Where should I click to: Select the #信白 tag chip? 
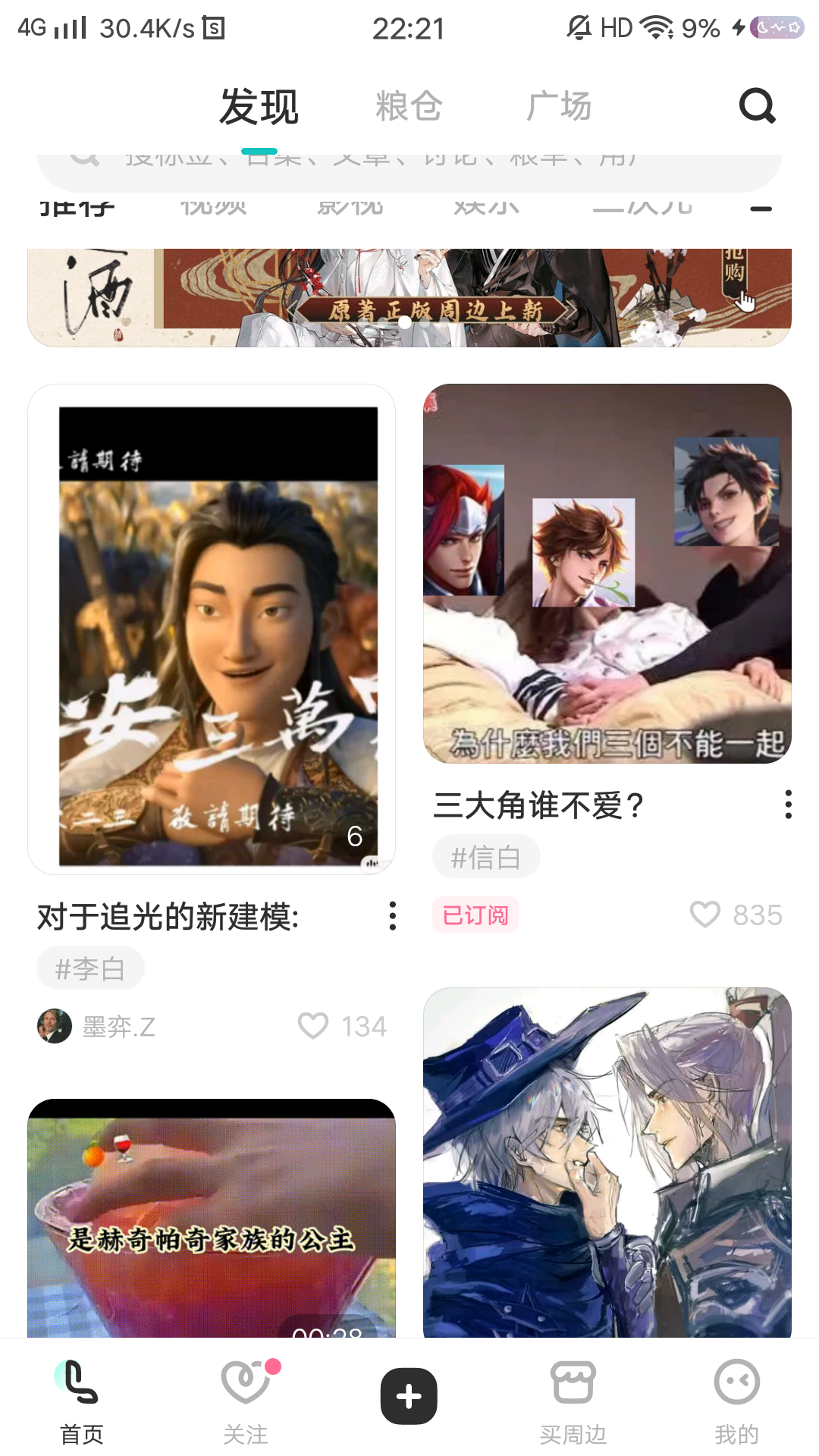click(486, 857)
